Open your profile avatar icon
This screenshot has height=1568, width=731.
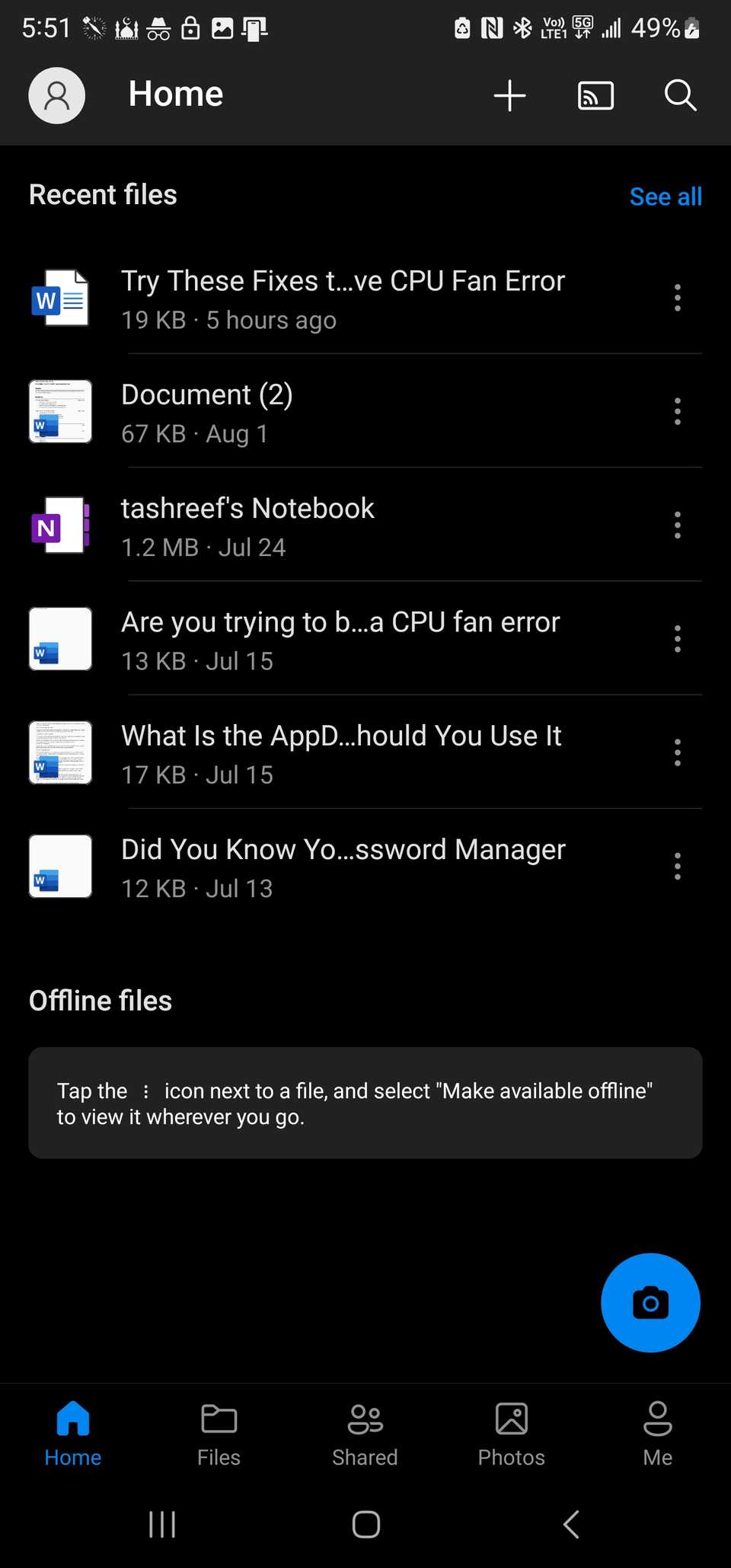[x=56, y=96]
